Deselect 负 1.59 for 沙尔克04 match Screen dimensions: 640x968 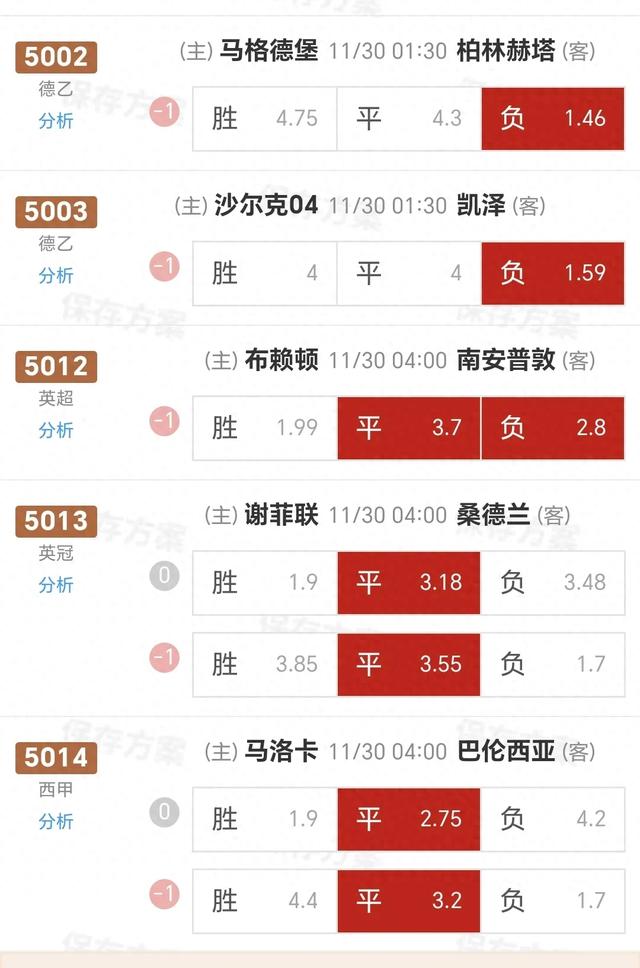tap(553, 273)
